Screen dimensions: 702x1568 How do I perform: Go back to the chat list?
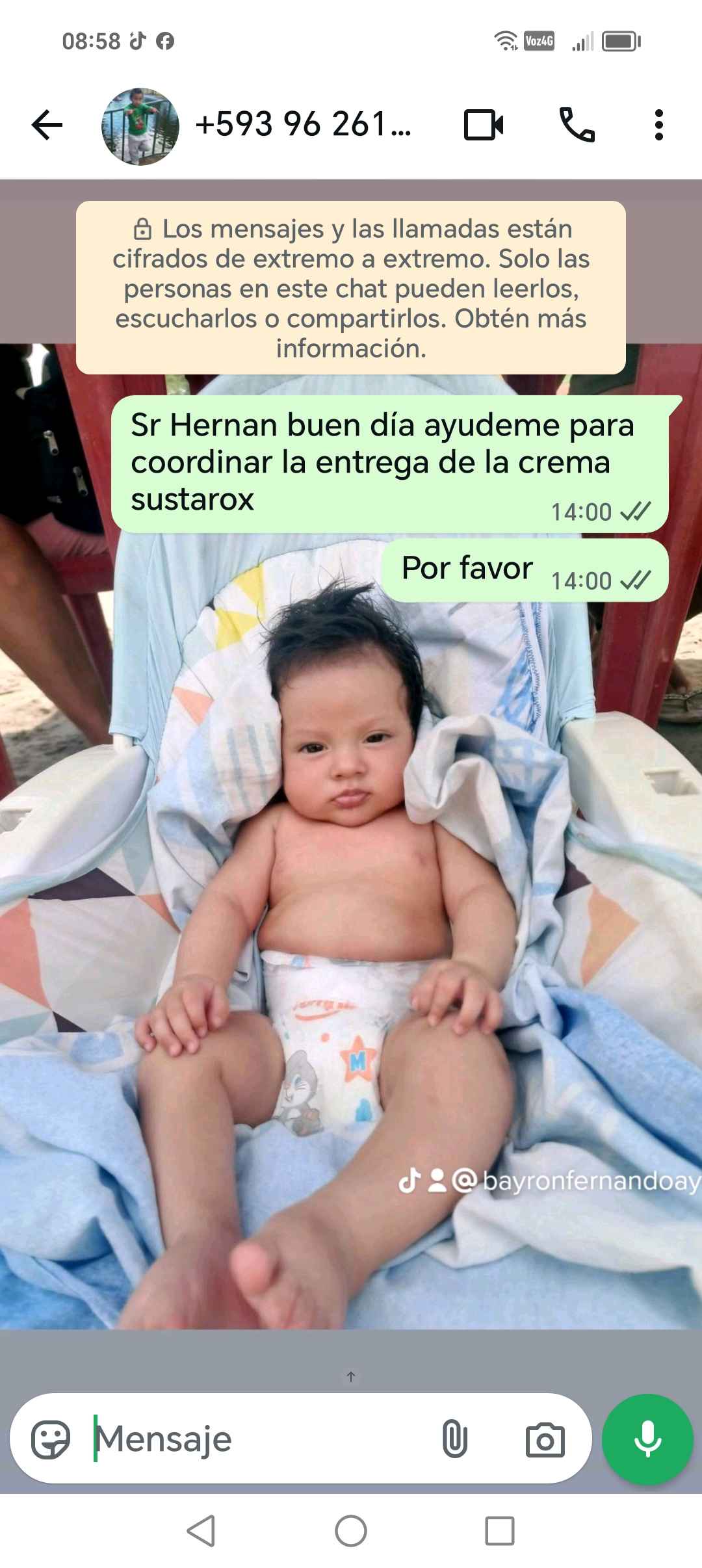pyautogui.click(x=47, y=125)
